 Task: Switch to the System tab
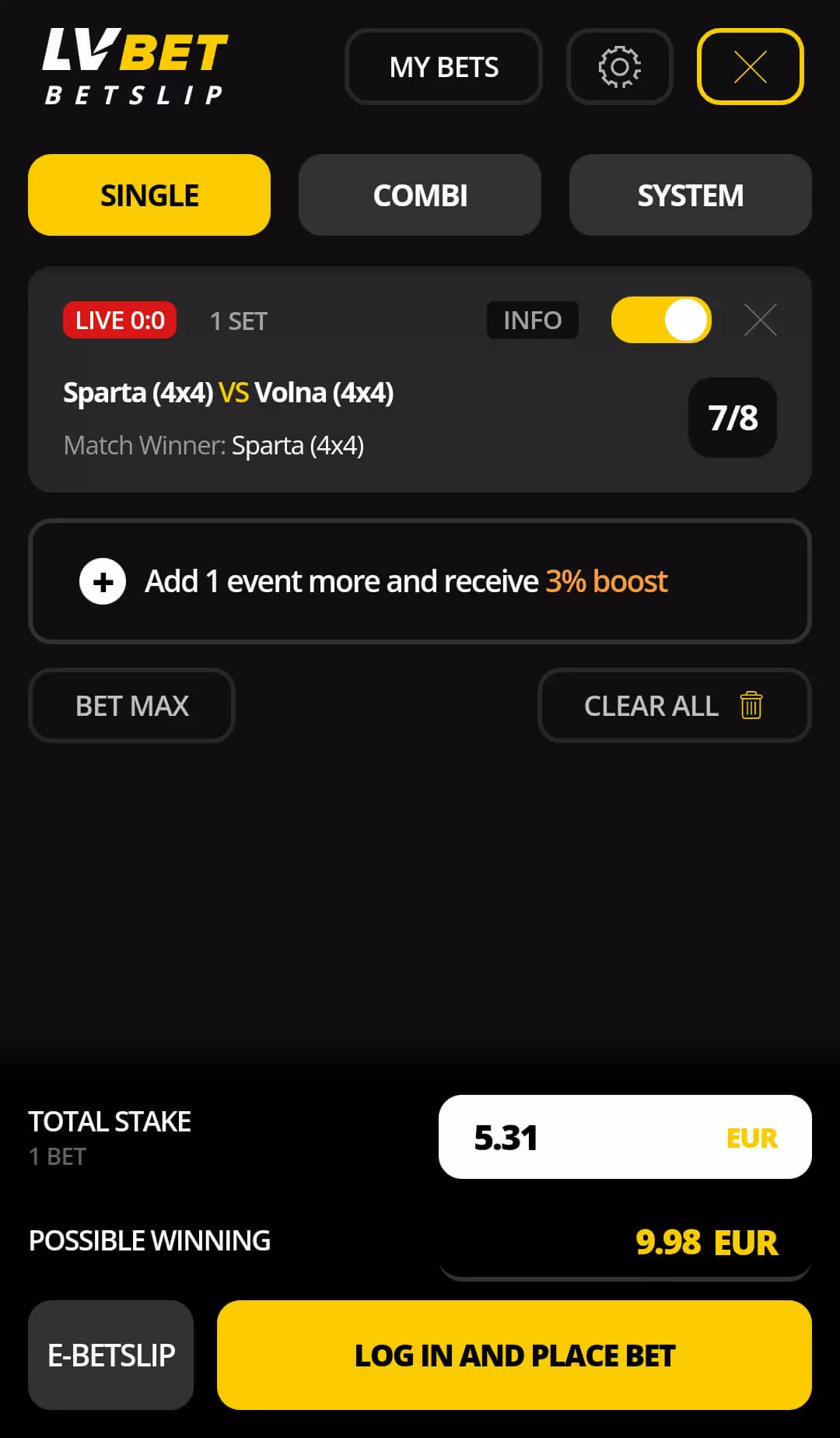click(x=690, y=195)
